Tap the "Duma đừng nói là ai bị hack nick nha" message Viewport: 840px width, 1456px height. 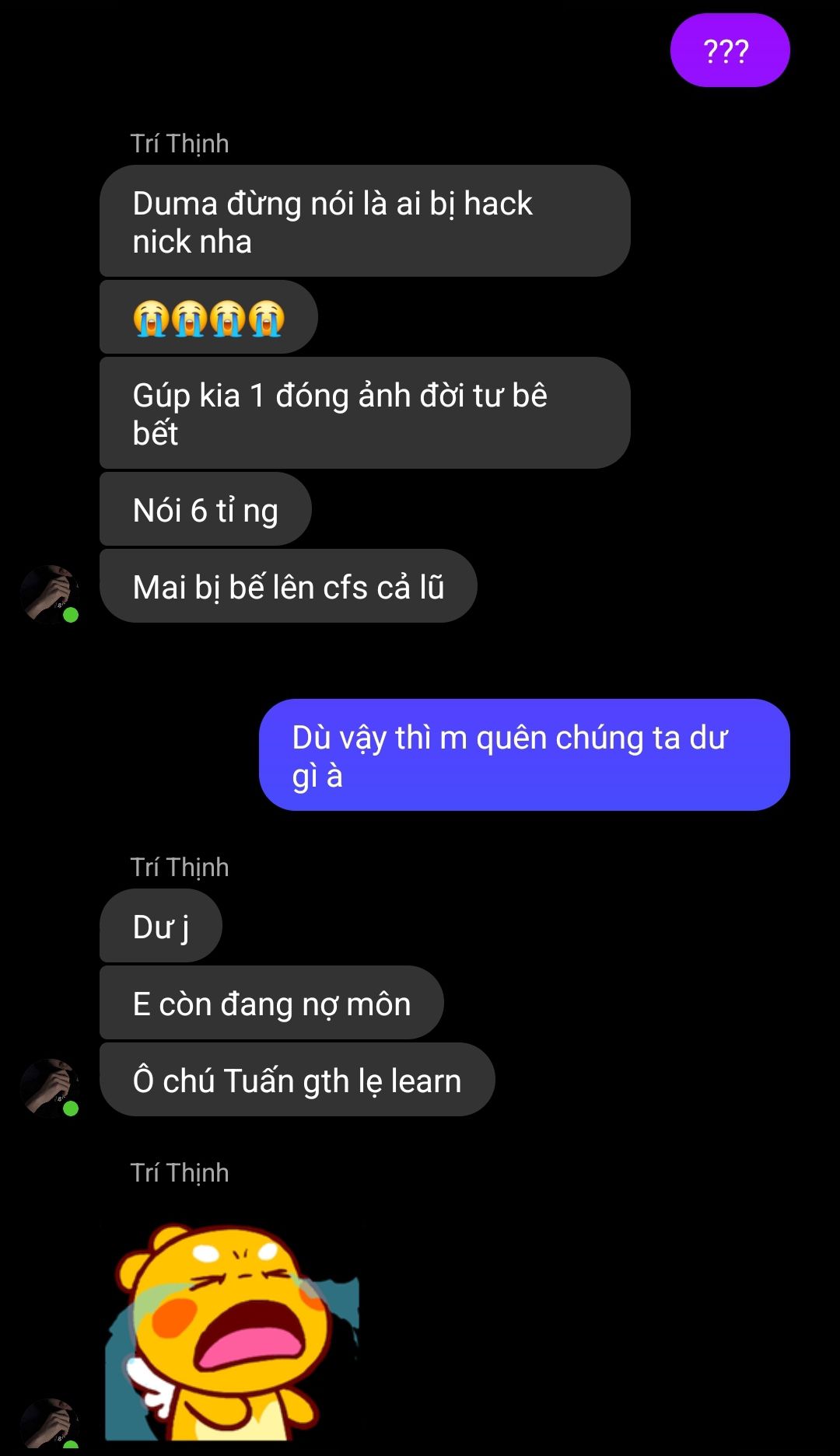click(x=365, y=221)
